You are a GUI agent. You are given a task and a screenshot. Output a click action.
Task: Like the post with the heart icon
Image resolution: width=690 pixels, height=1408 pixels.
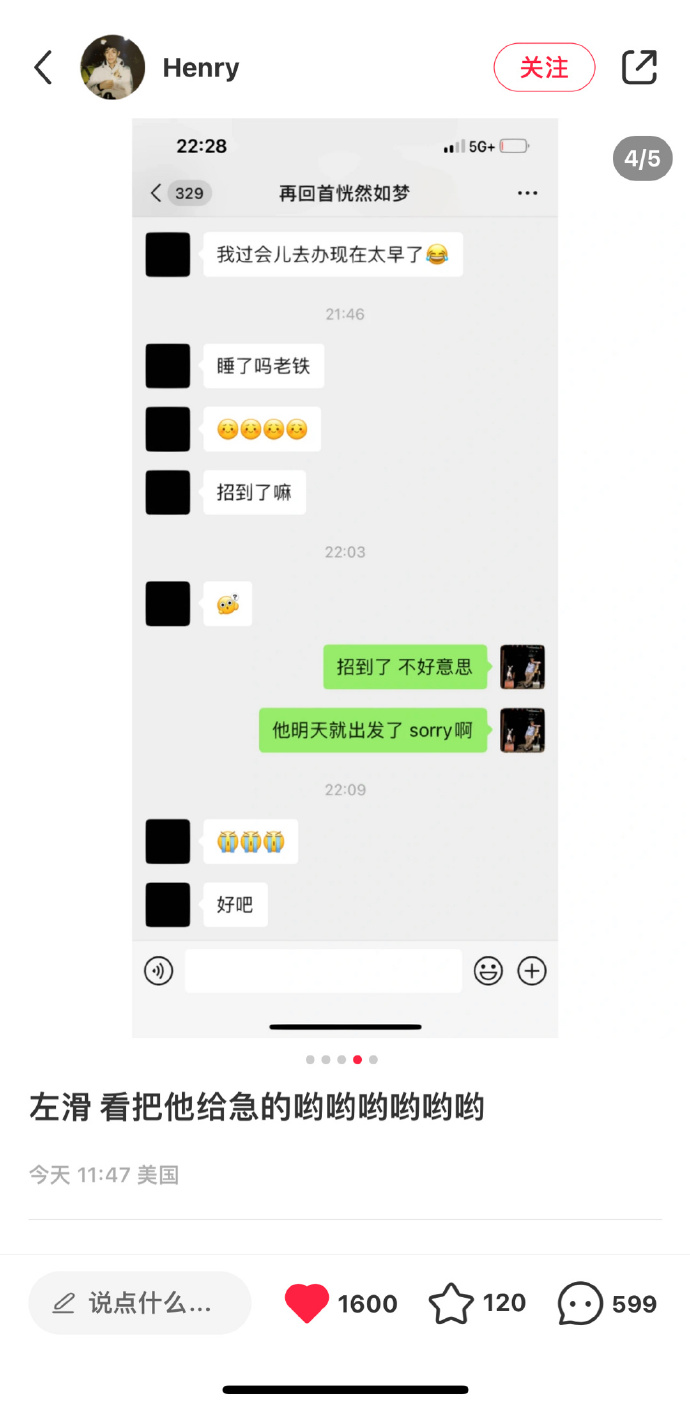tap(307, 1303)
